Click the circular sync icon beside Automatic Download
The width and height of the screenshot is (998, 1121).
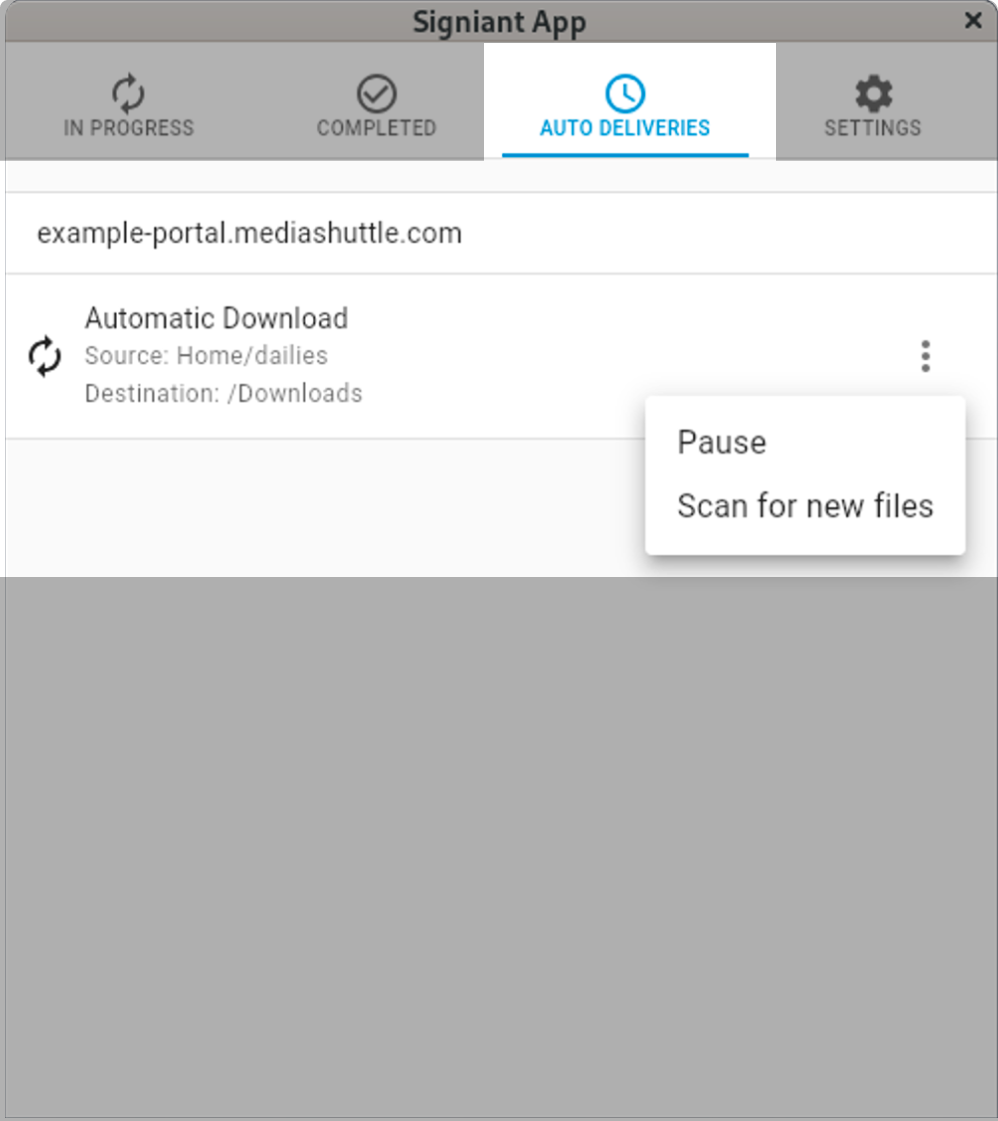click(x=44, y=355)
